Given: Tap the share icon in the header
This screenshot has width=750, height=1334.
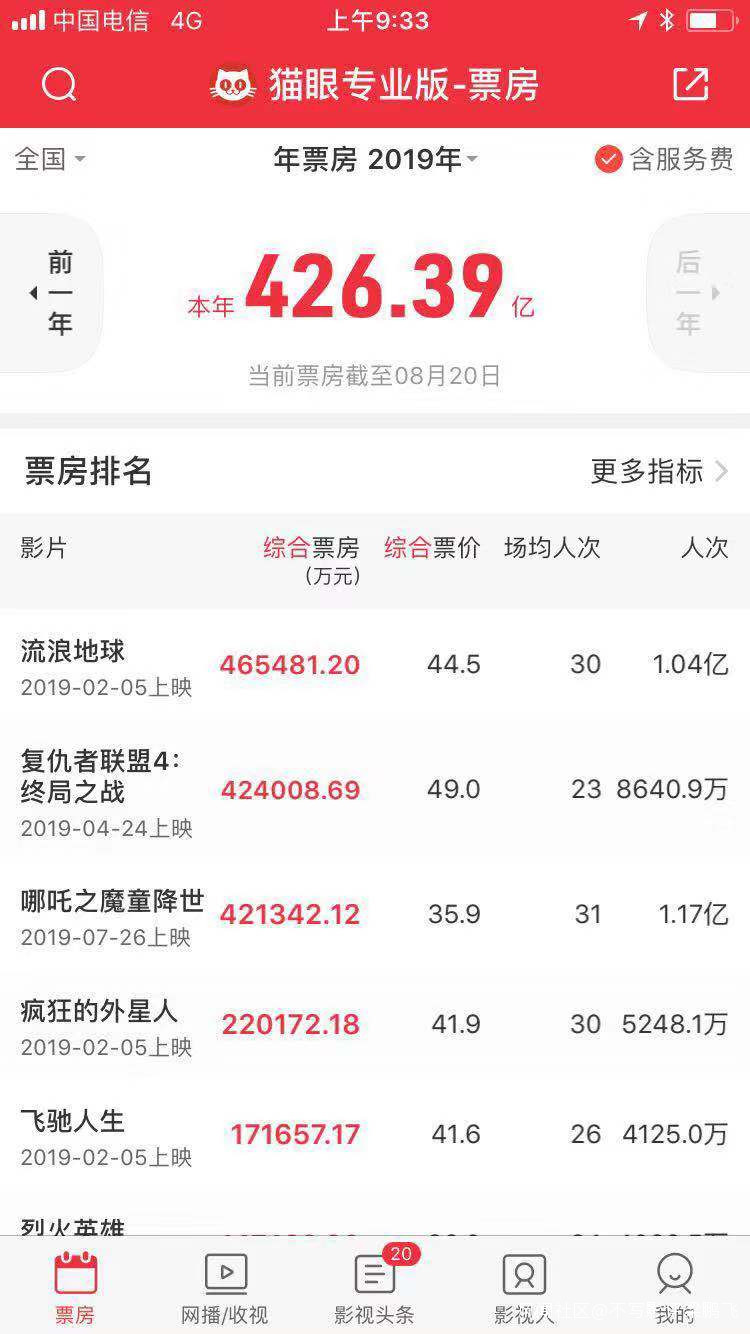Looking at the screenshot, I should tap(690, 85).
